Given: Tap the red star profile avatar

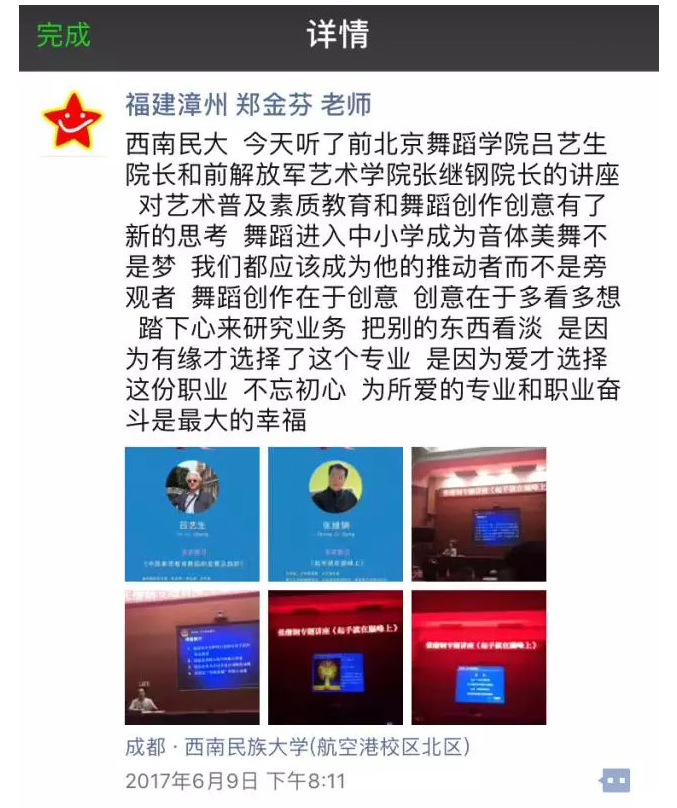Looking at the screenshot, I should (x=72, y=122).
